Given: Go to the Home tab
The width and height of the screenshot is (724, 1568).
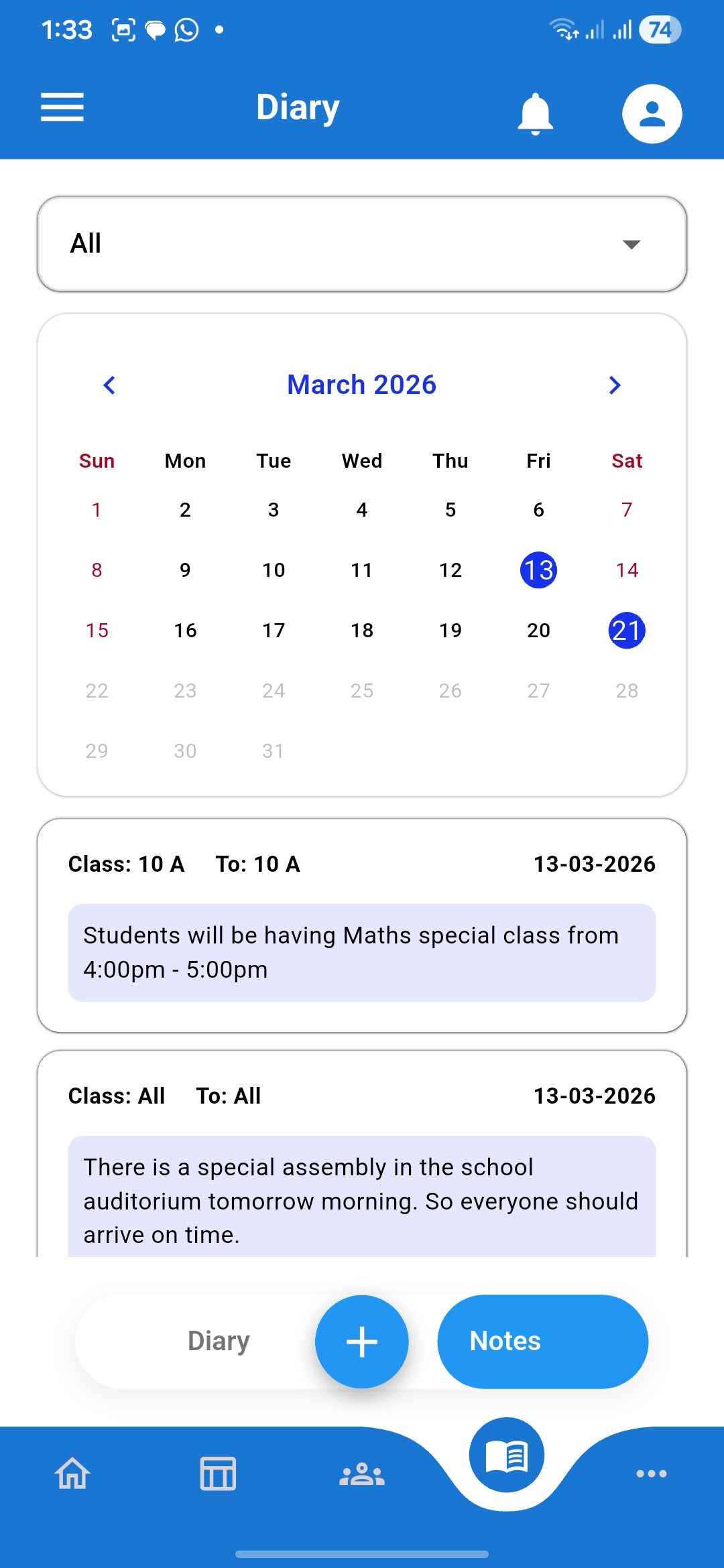Looking at the screenshot, I should click(x=72, y=1474).
